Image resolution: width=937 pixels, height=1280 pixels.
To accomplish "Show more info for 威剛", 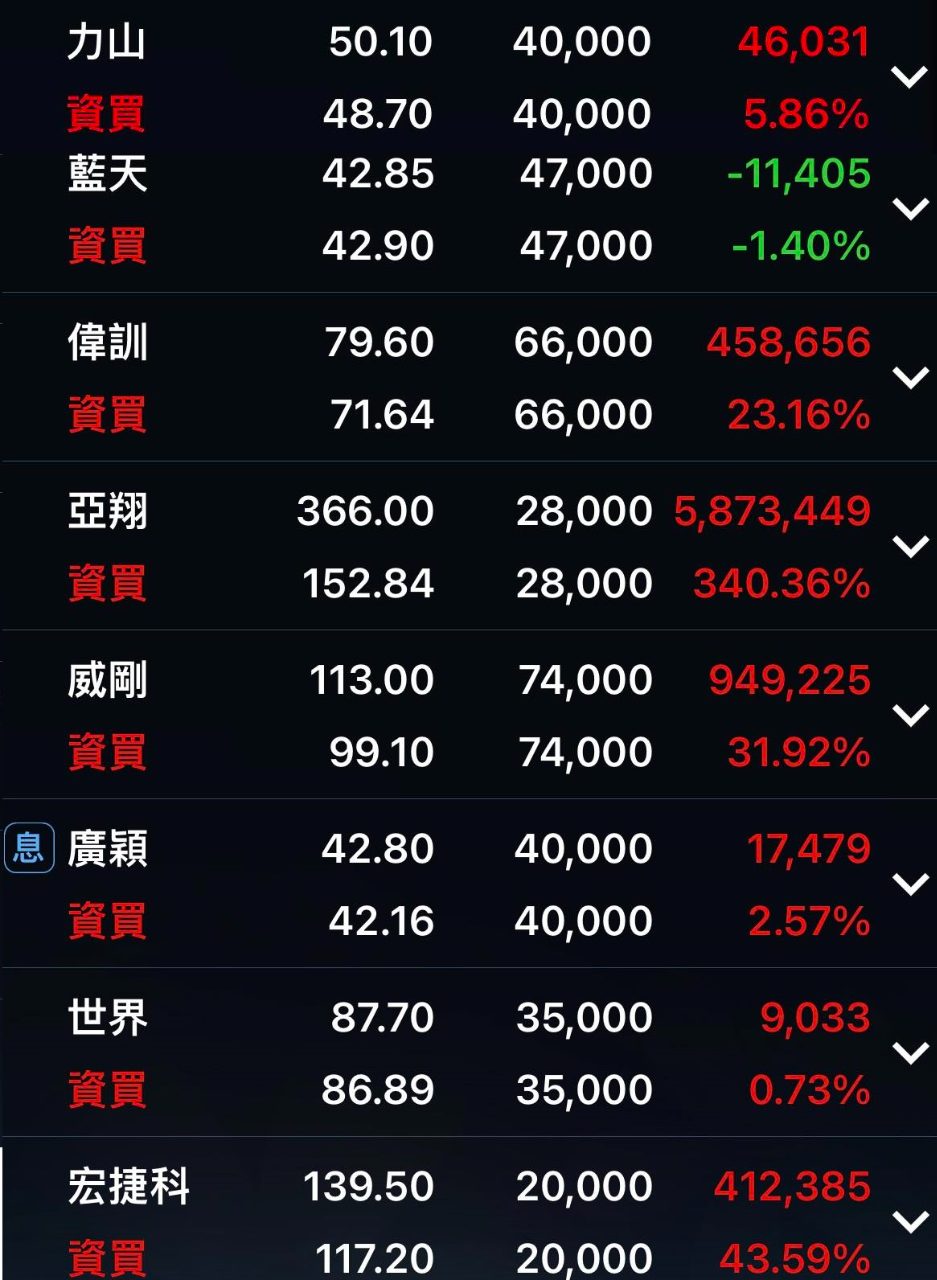I will 910,716.
